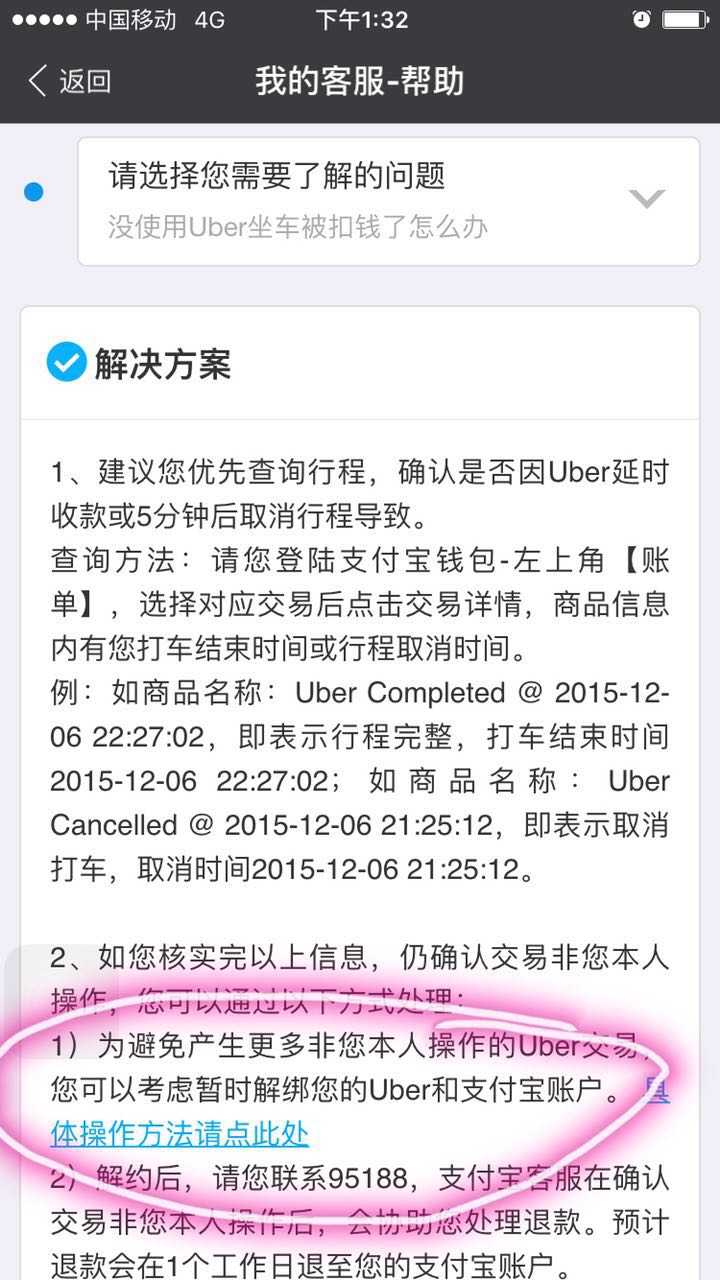
Task: Select the current question 没使用Uber坐车被扣钱了怎么办
Action: click(x=292, y=229)
